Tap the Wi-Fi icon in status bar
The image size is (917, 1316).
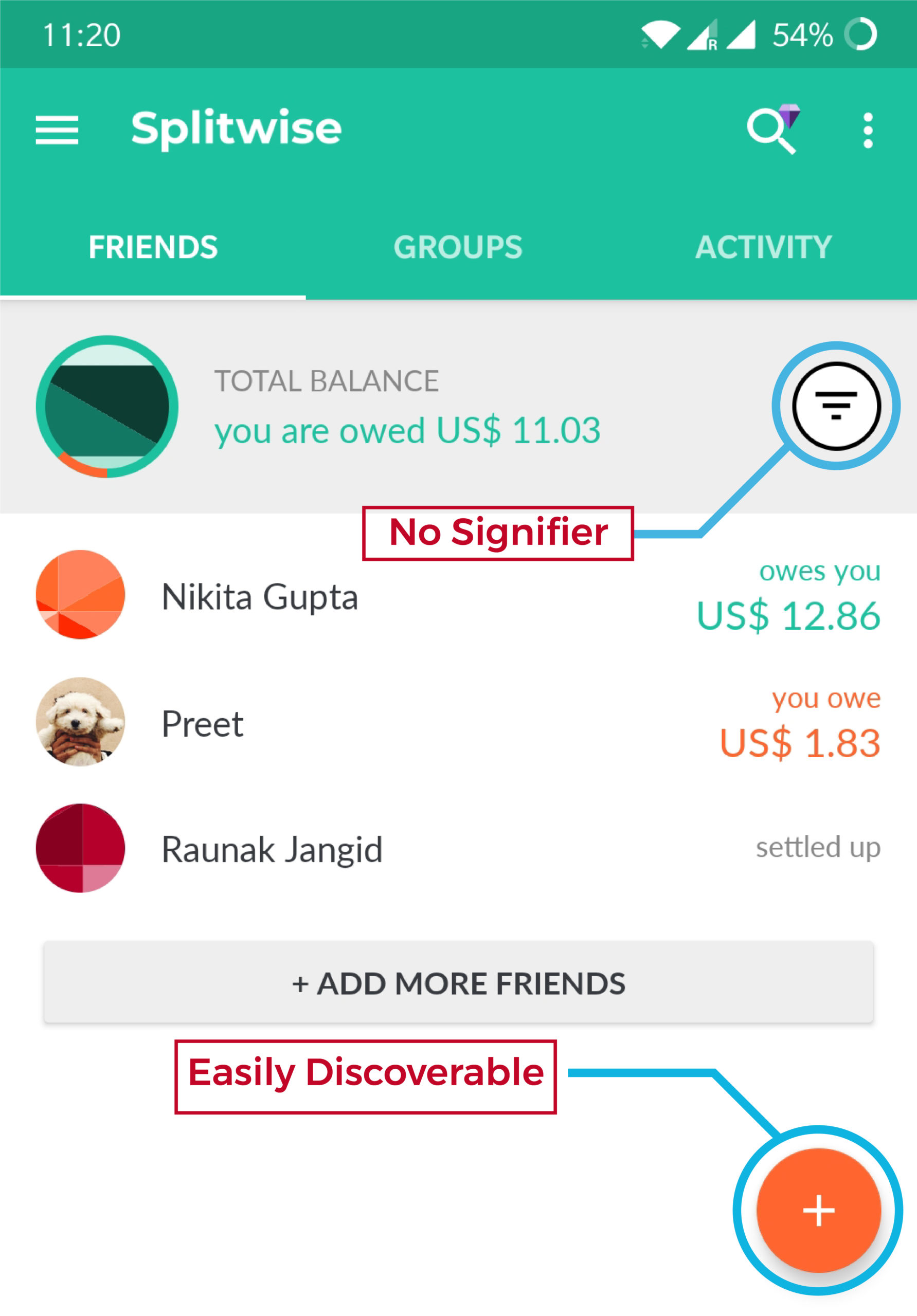pyautogui.click(x=661, y=33)
